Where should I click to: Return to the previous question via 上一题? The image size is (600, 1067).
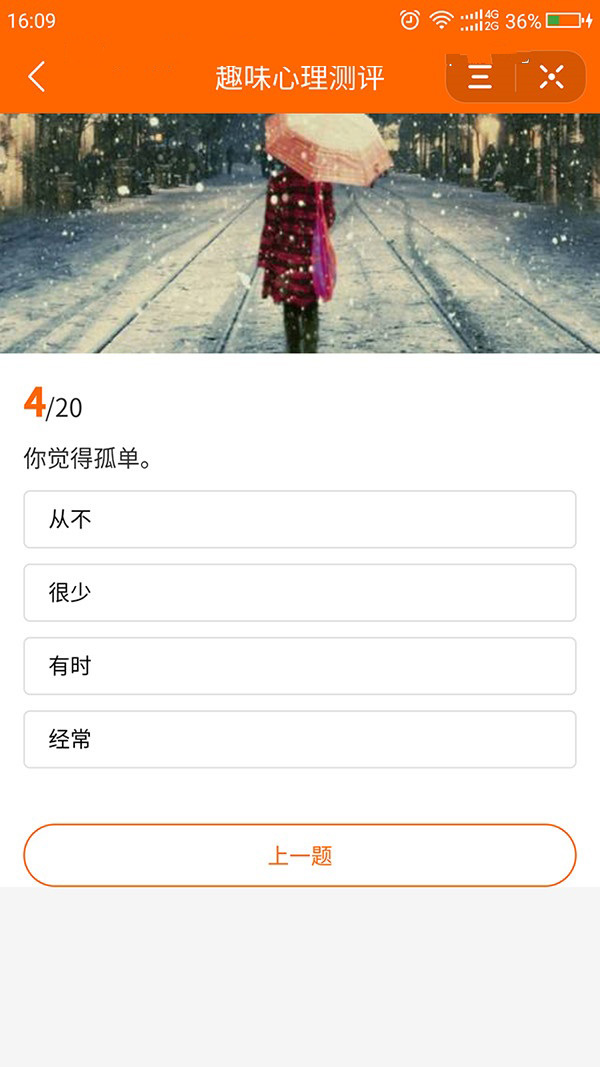tap(300, 855)
